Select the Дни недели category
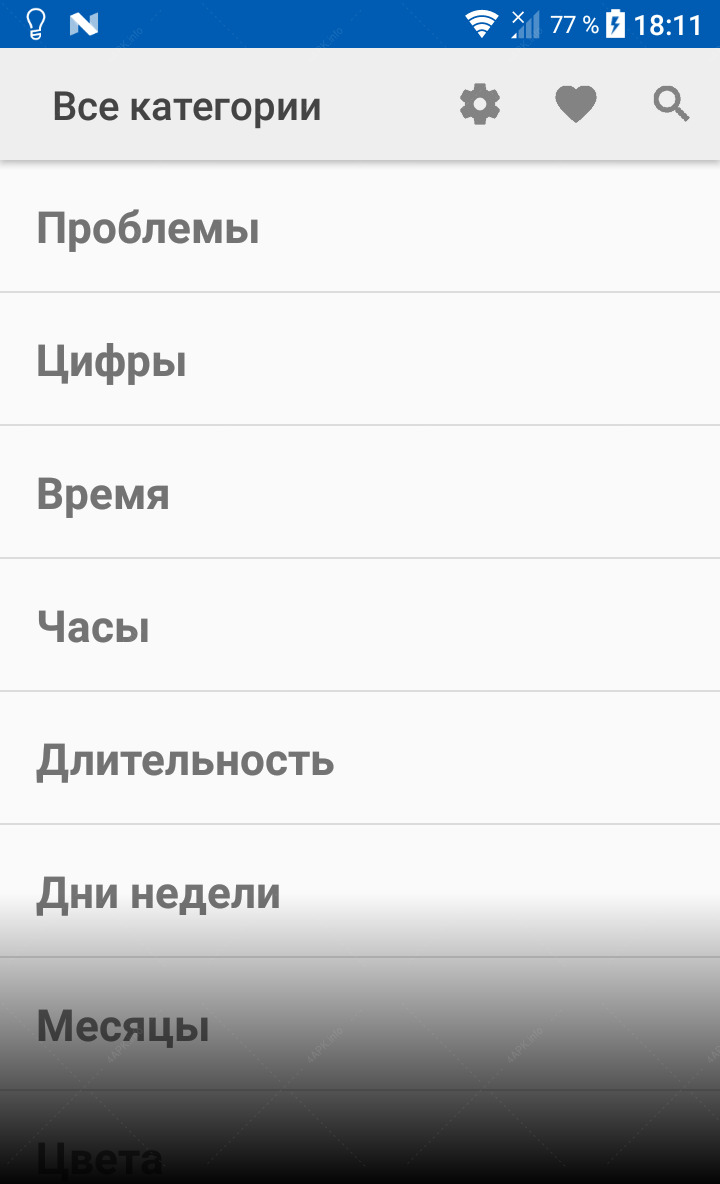 360,890
